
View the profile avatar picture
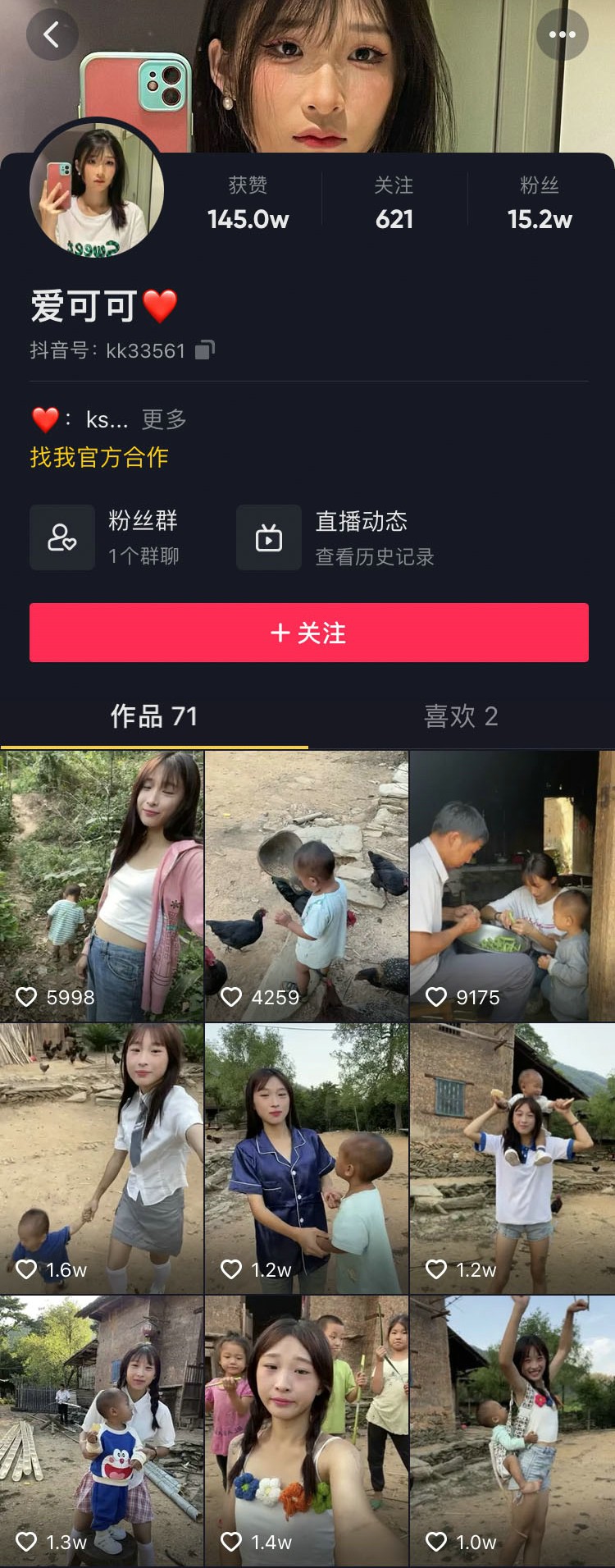[97, 190]
